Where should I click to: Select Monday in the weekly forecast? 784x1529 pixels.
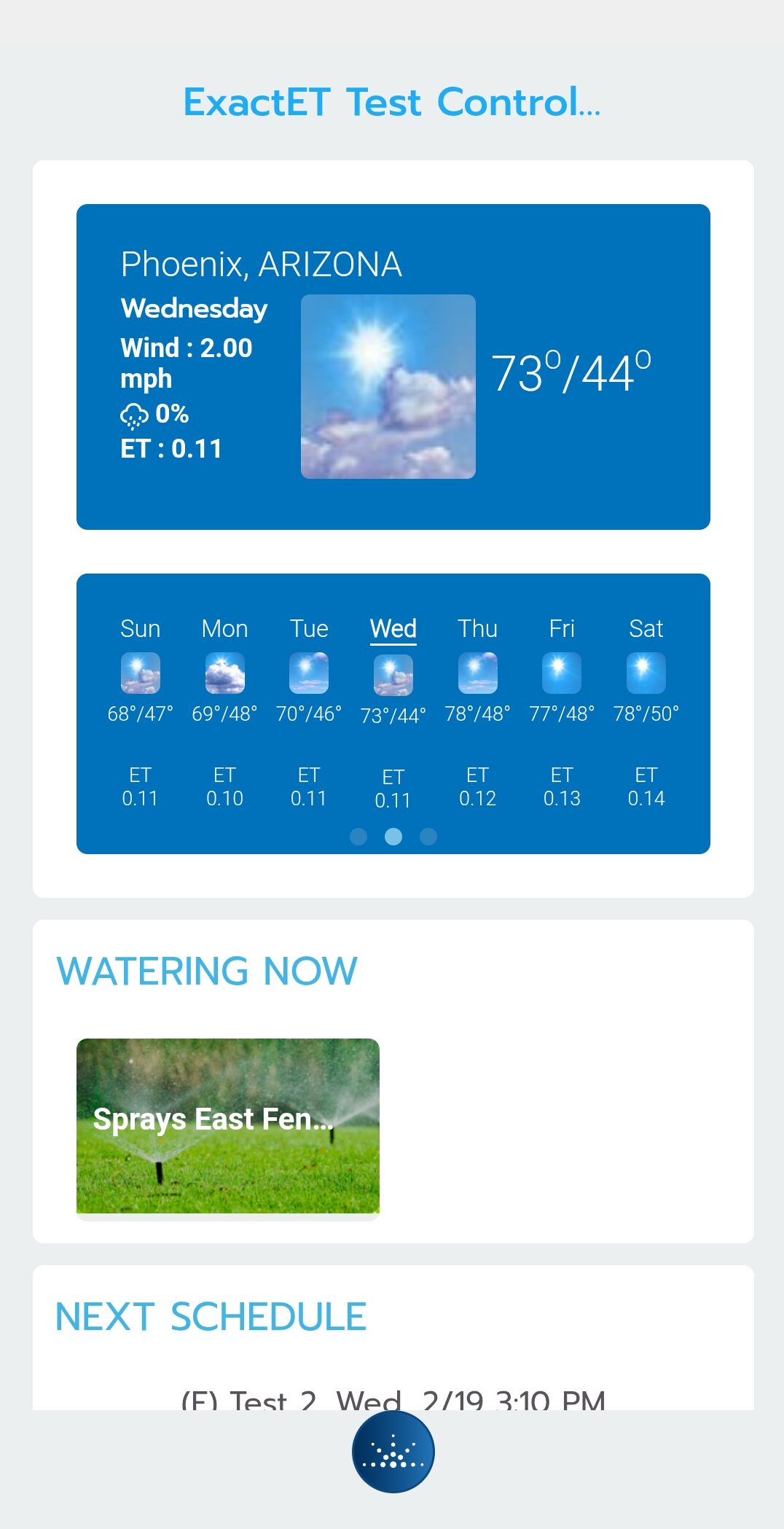click(224, 713)
